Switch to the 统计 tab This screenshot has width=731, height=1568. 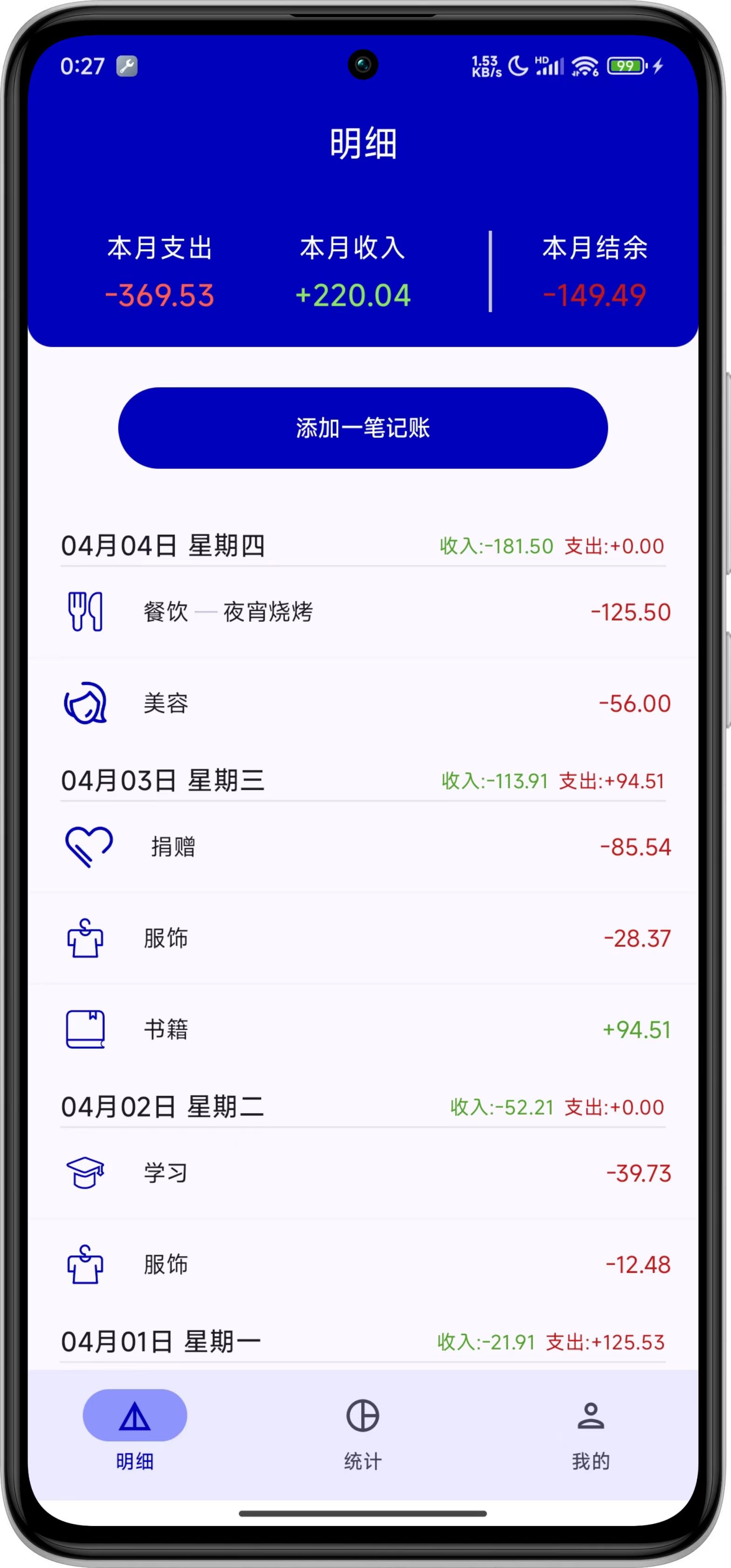coord(363,1431)
